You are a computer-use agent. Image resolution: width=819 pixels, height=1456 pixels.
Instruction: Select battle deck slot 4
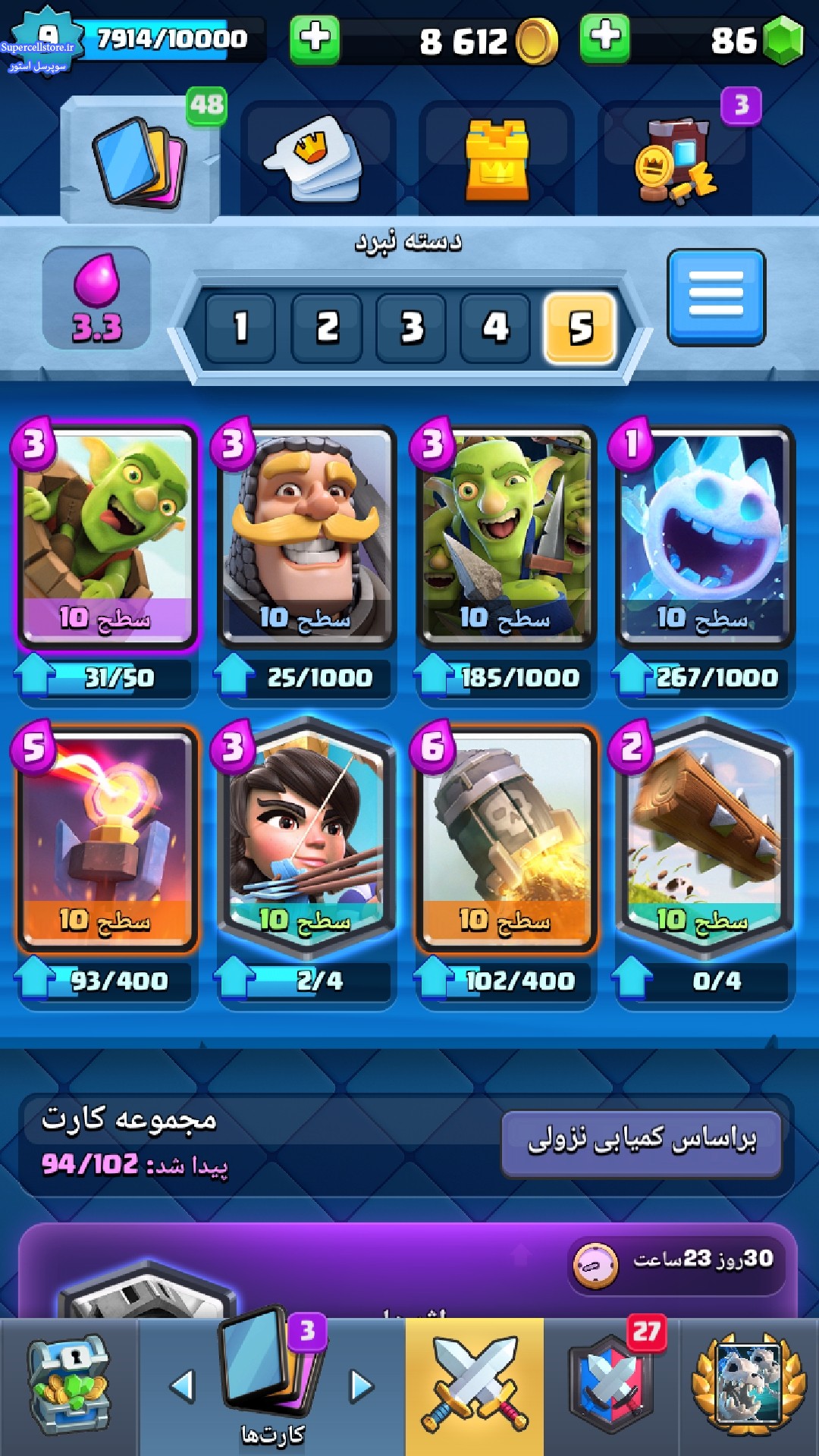coord(495,328)
